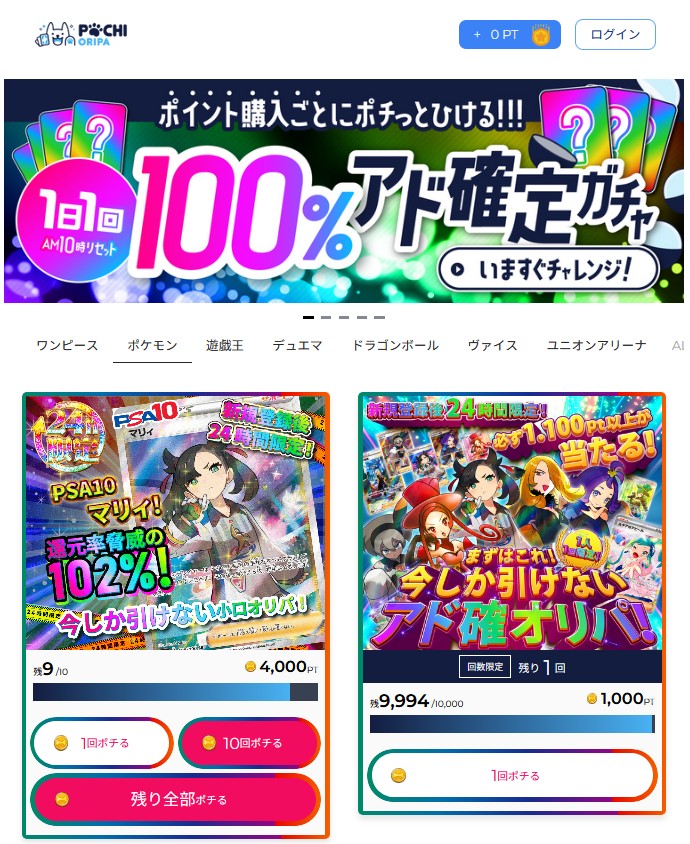Tap the ログイン button
The height and width of the screenshot is (844, 690).
[615, 34]
